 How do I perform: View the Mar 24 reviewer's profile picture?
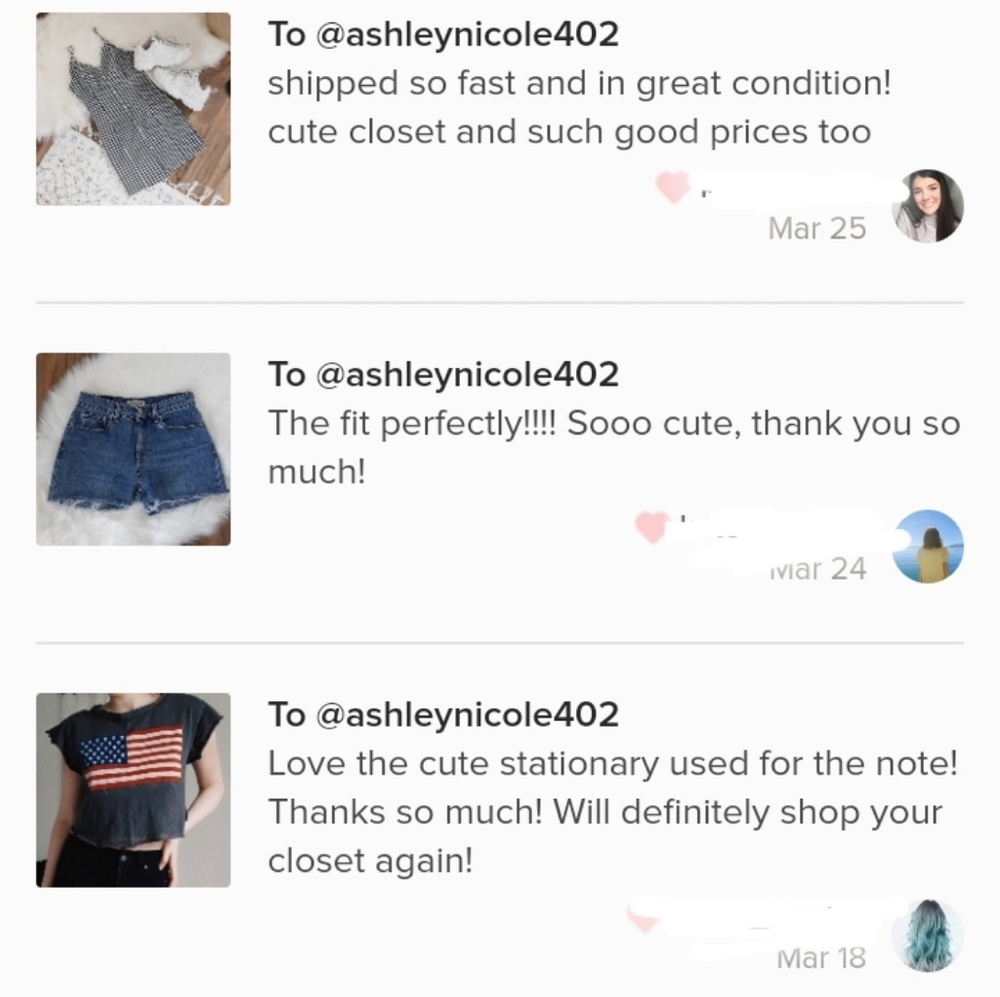(x=927, y=547)
